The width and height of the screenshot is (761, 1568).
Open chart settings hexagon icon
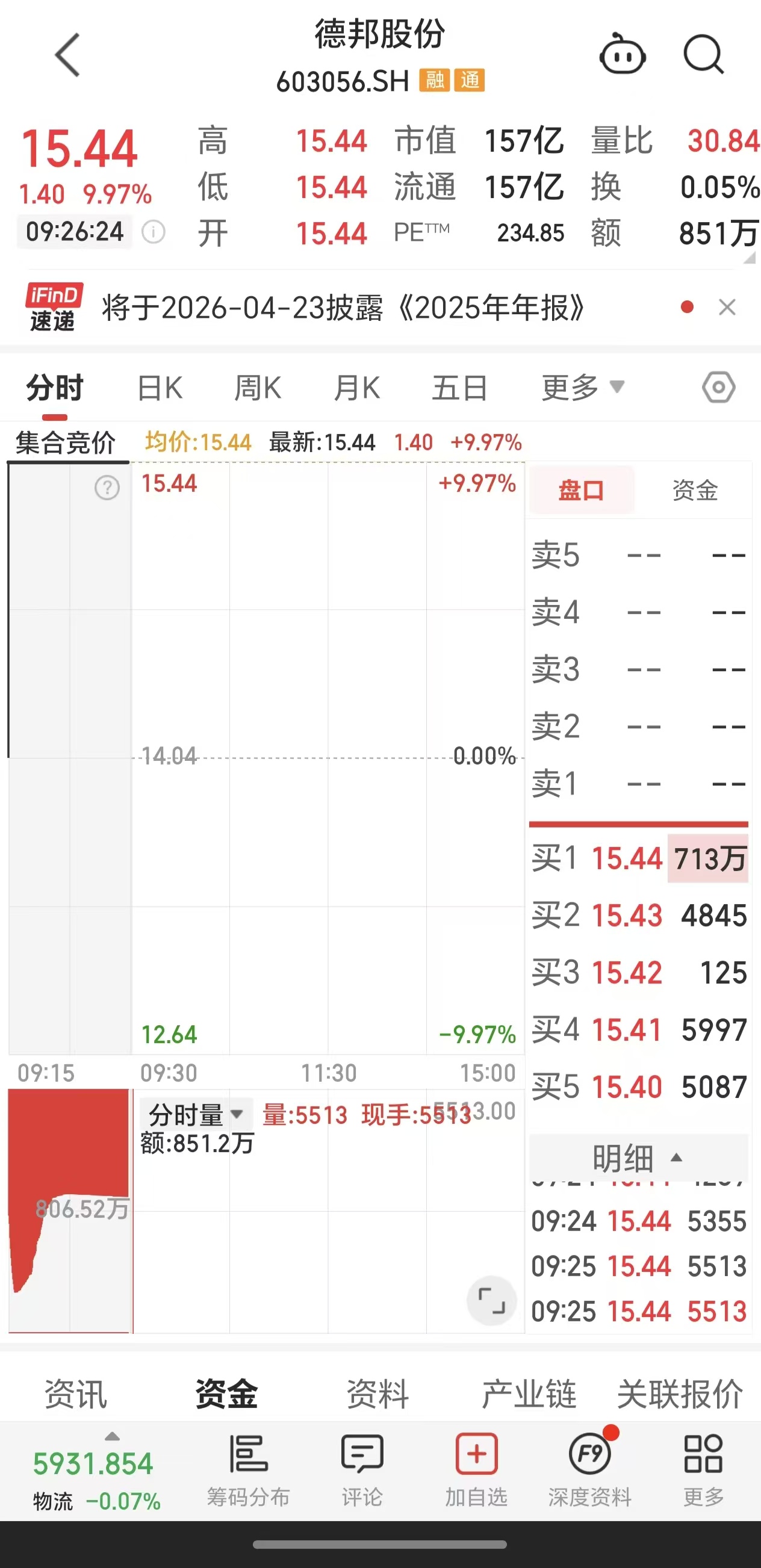tap(718, 388)
